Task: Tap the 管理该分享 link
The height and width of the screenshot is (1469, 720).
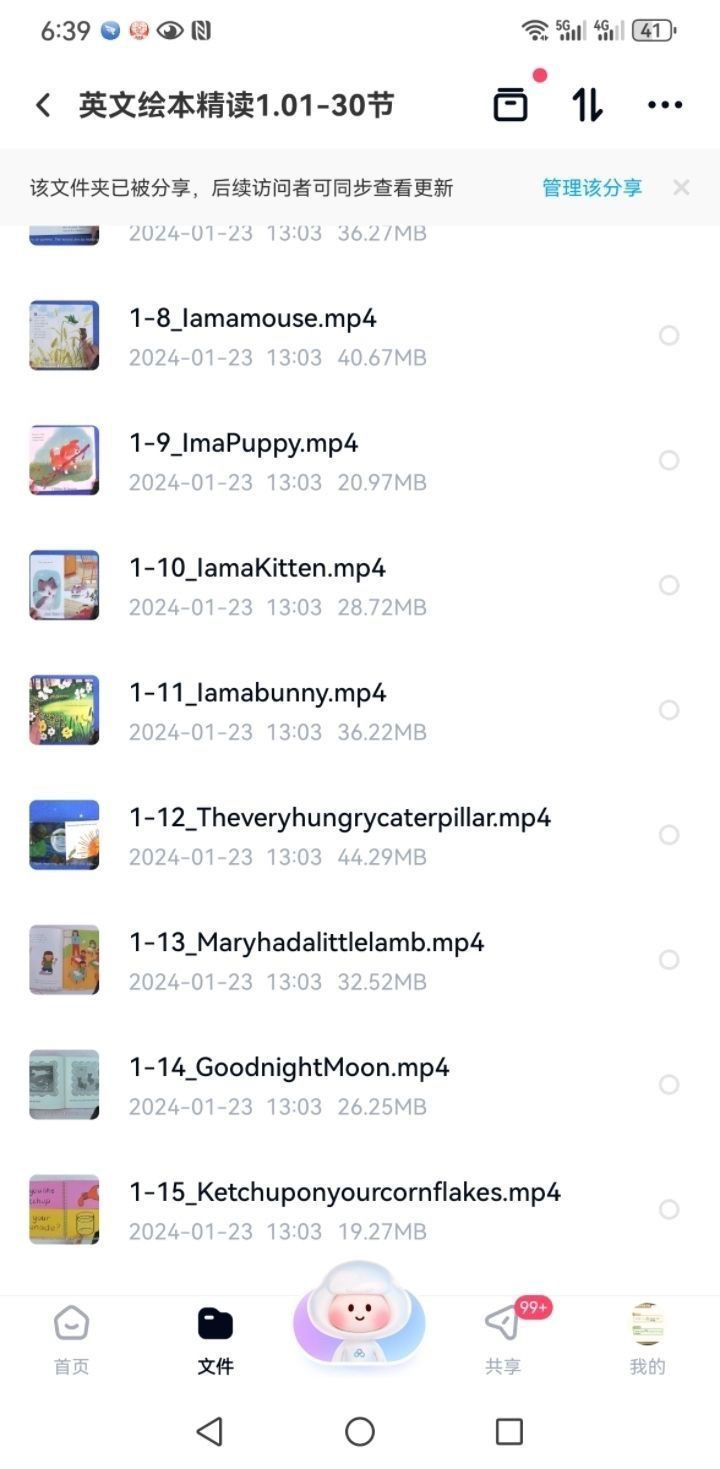Action: pos(592,187)
